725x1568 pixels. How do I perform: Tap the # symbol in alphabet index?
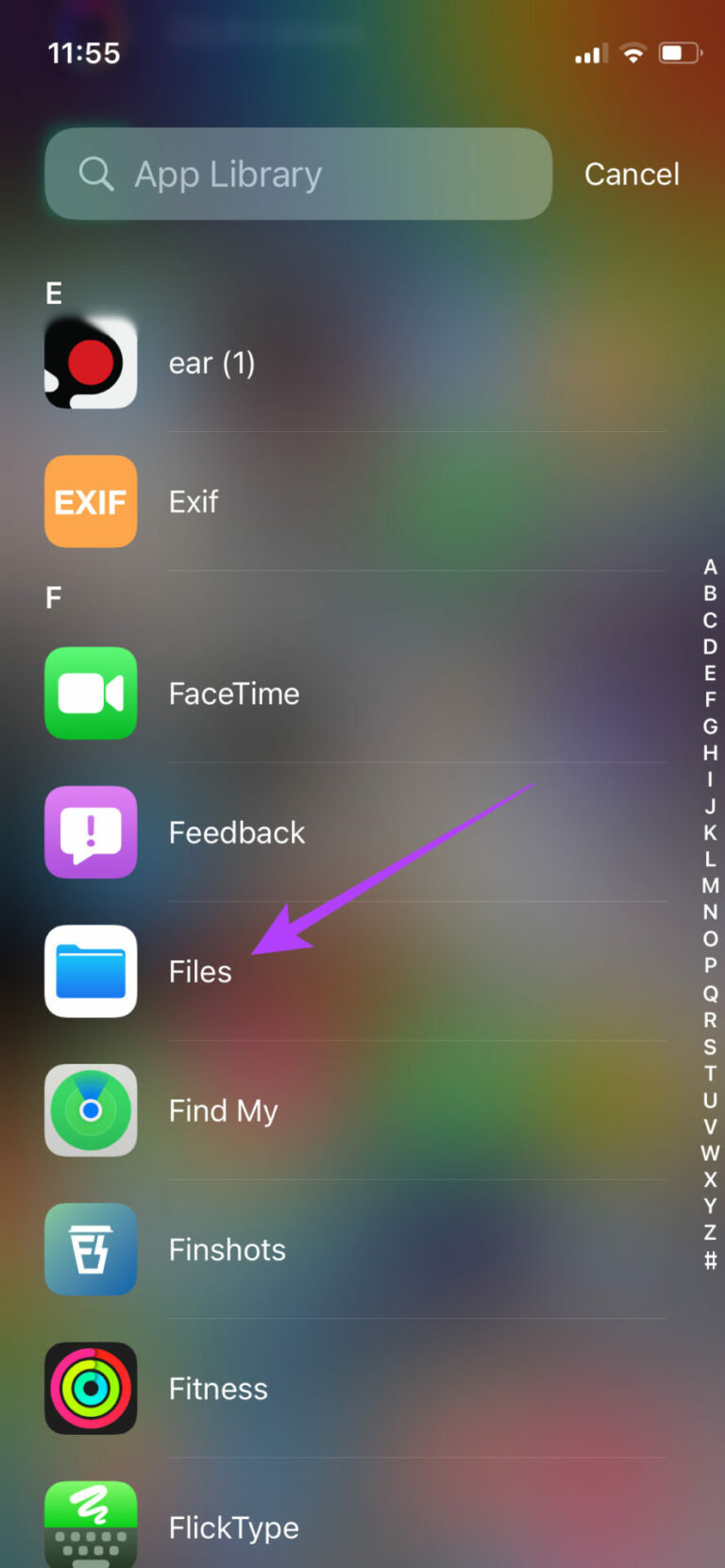pyautogui.click(x=711, y=1261)
